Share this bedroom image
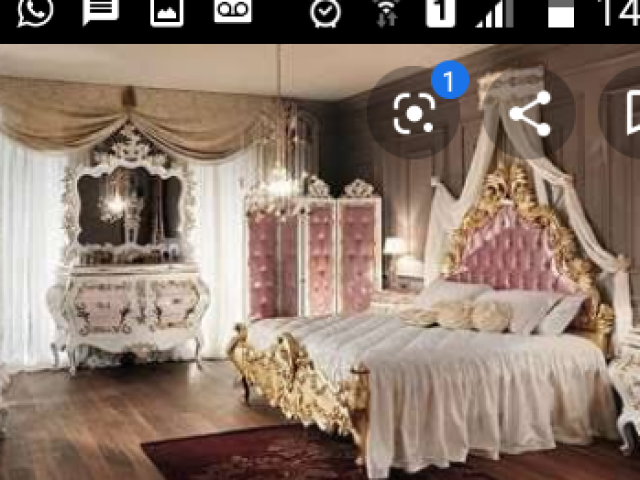The width and height of the screenshot is (640, 480). click(529, 113)
